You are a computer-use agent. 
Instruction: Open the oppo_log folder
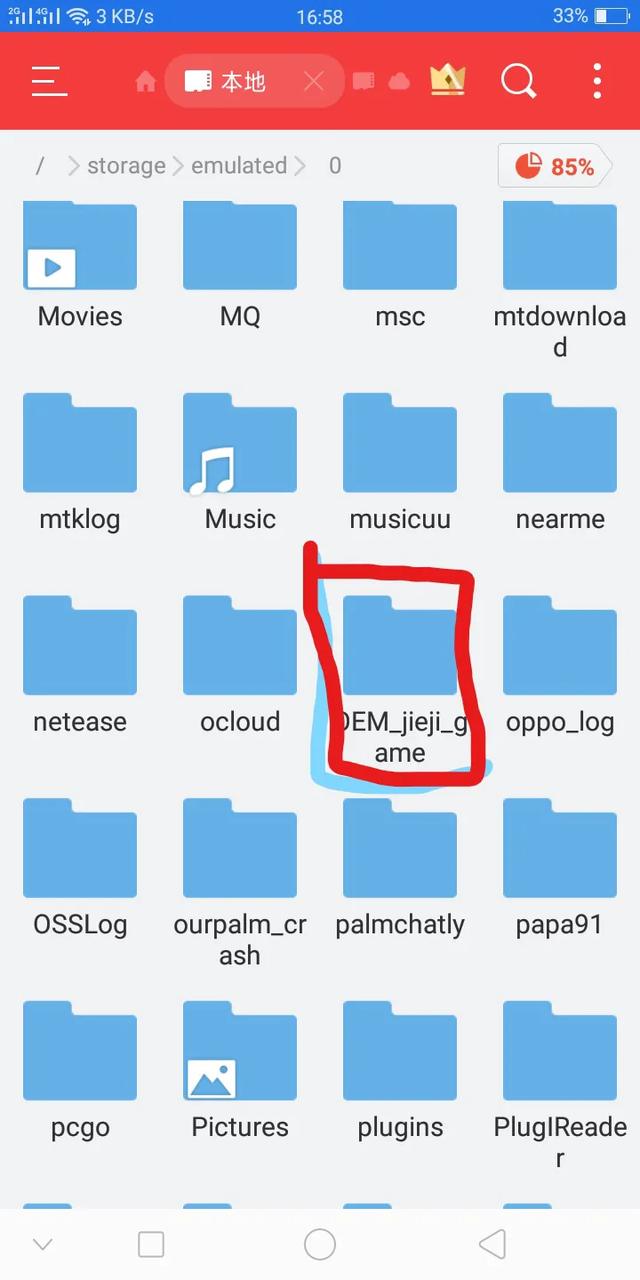click(x=560, y=648)
